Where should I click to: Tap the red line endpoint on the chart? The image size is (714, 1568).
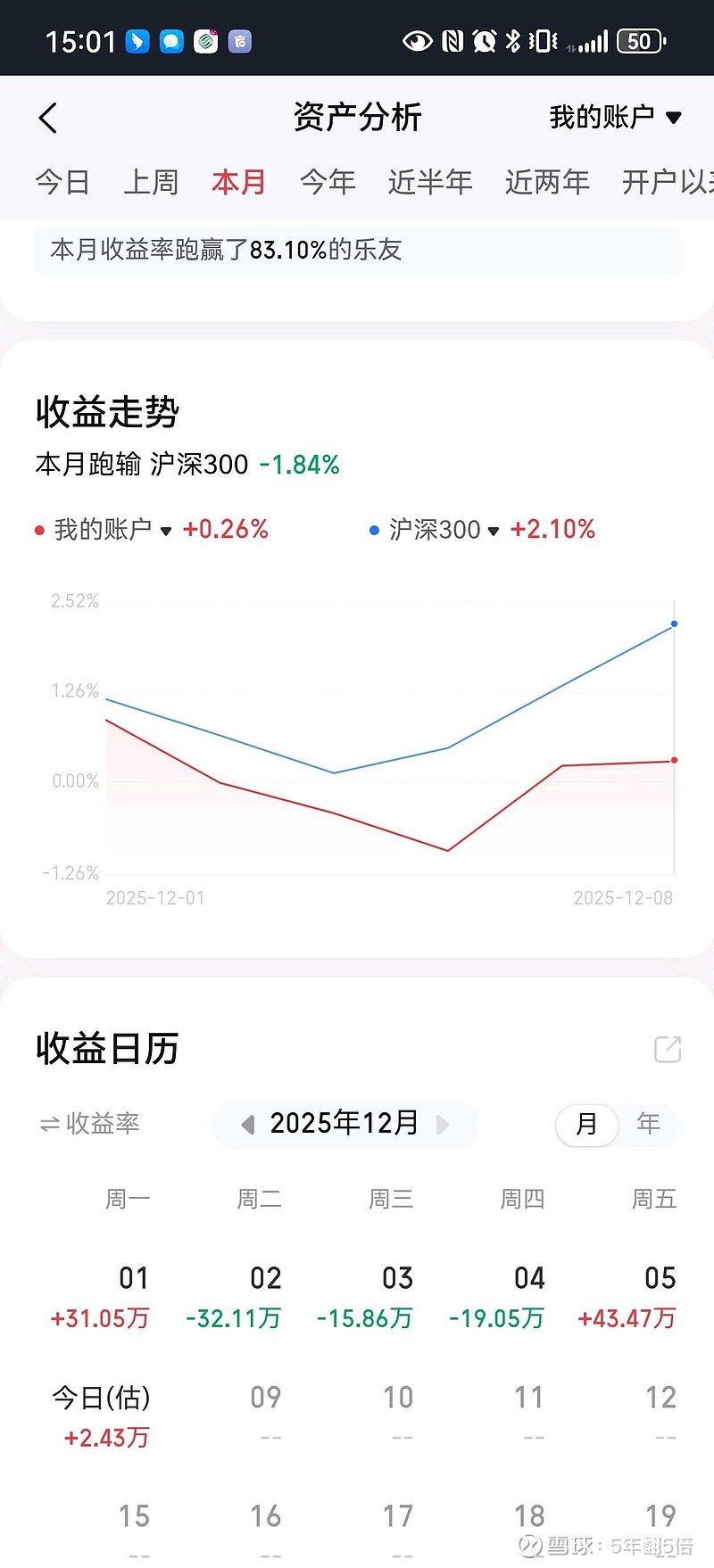pos(674,759)
